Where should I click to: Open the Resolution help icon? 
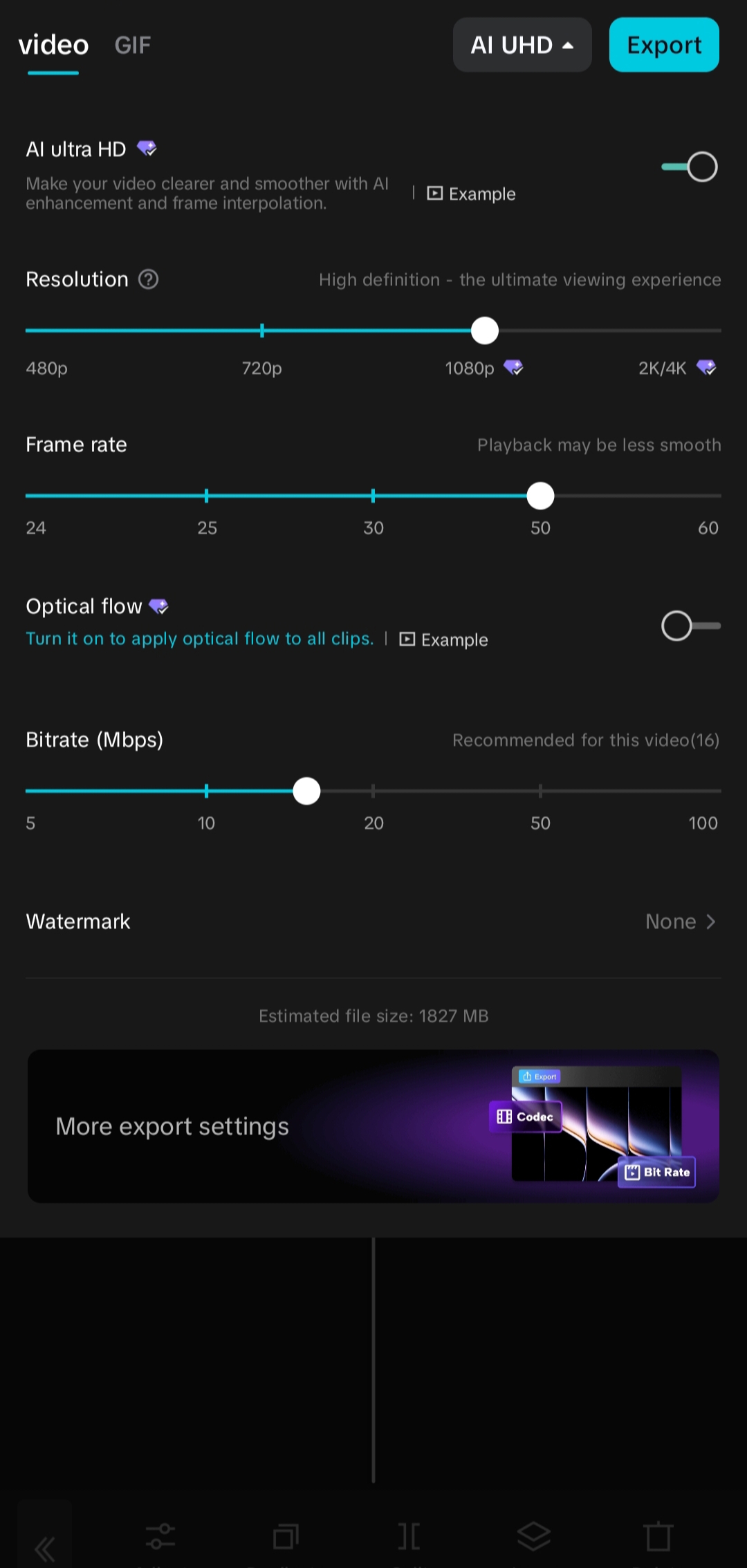pos(149,279)
